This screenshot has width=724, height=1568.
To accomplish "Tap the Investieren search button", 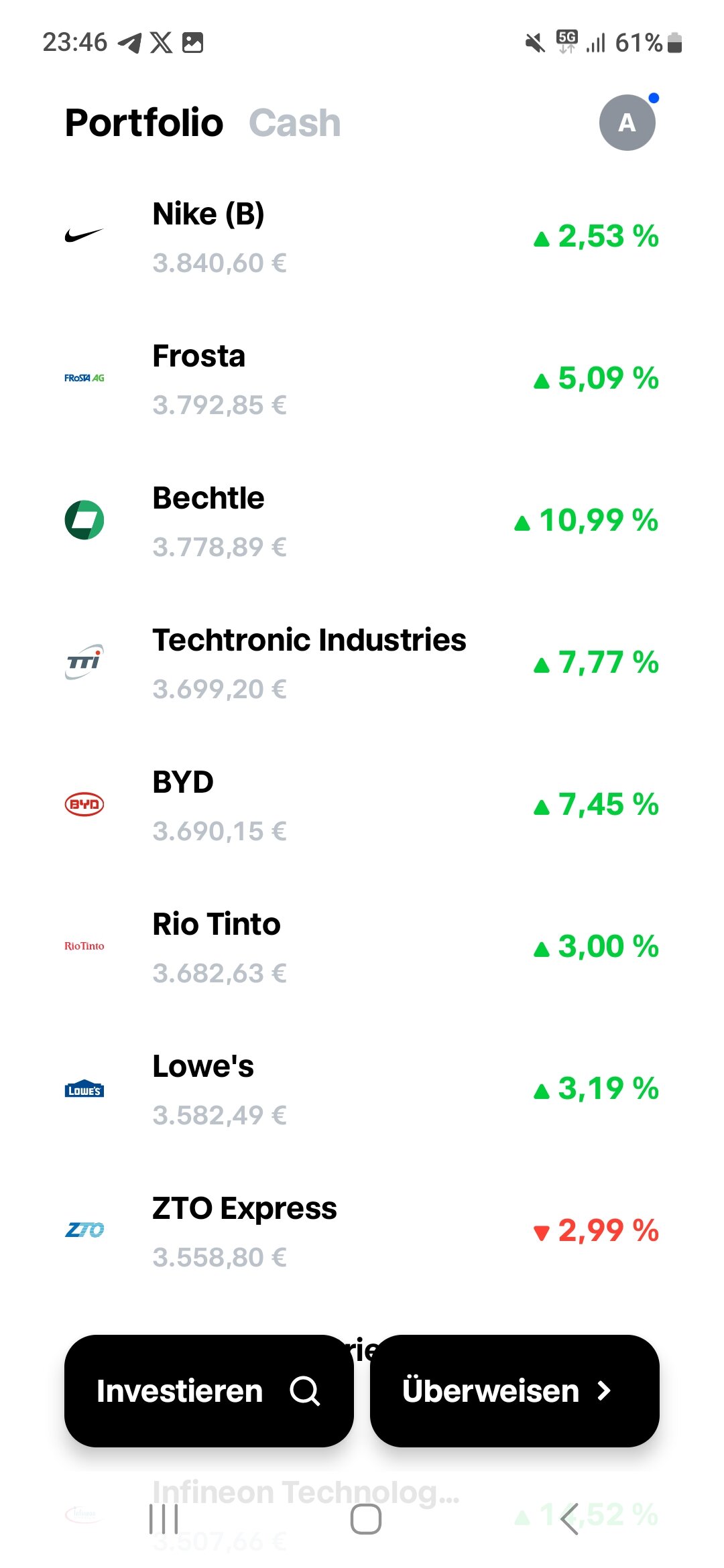I will [208, 1391].
